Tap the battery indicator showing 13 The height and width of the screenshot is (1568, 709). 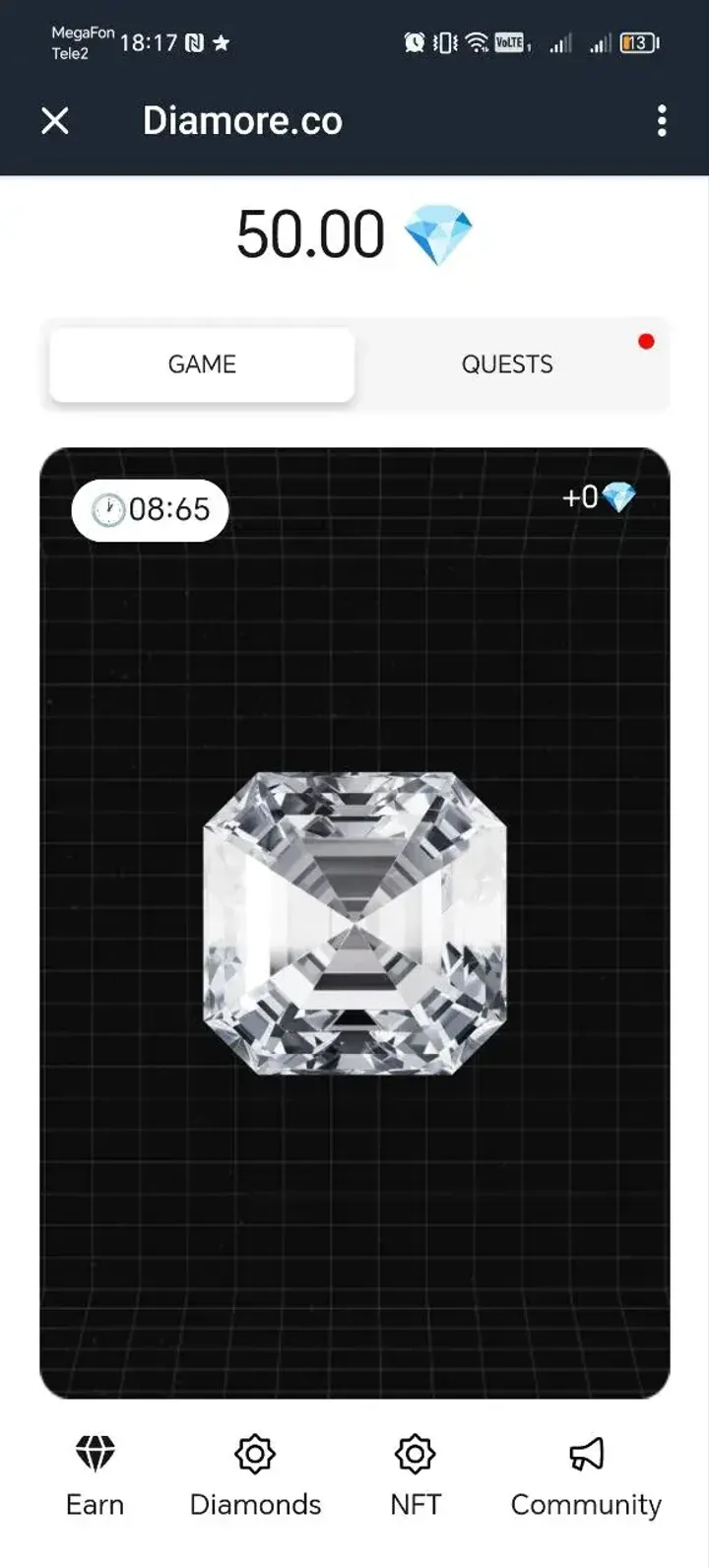[x=635, y=43]
